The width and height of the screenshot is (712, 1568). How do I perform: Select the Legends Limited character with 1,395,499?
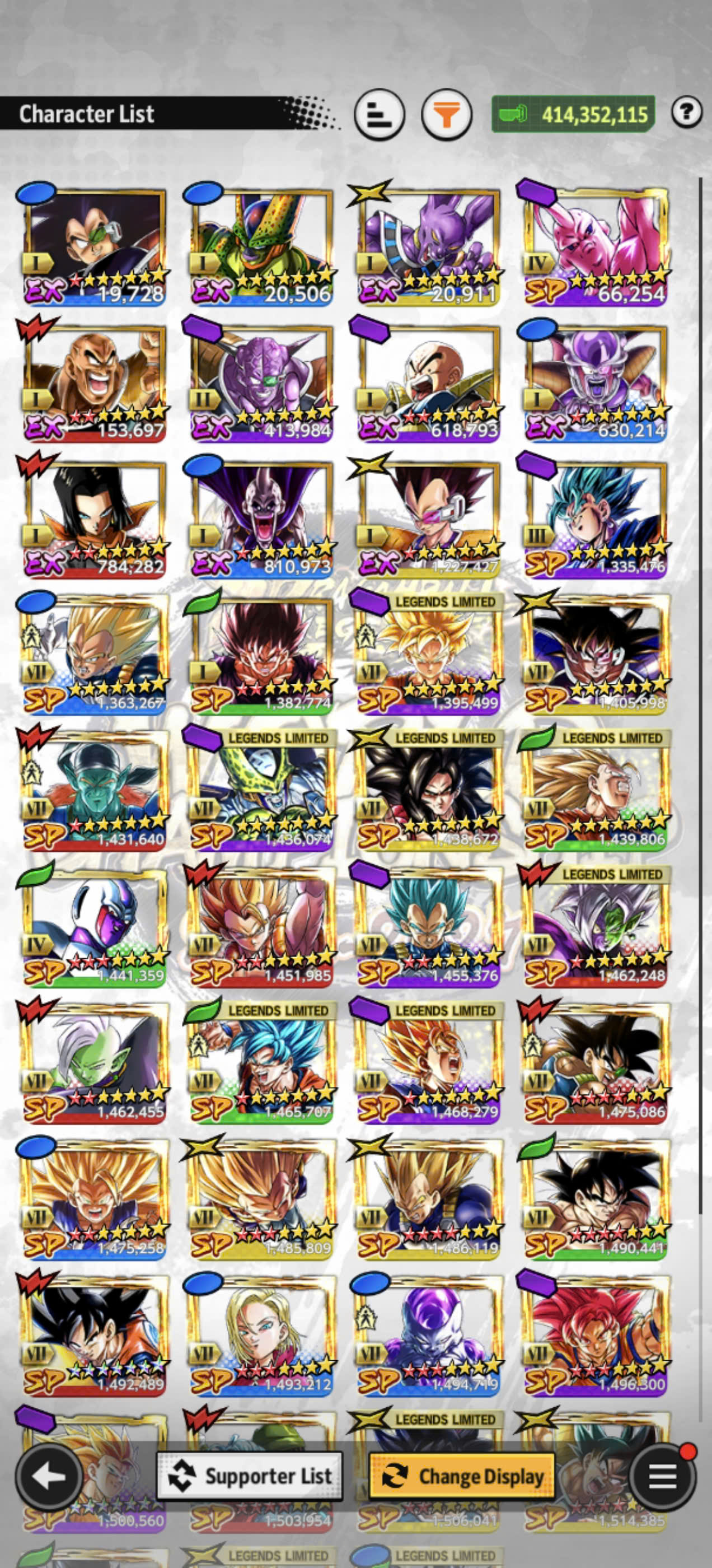coord(428,654)
